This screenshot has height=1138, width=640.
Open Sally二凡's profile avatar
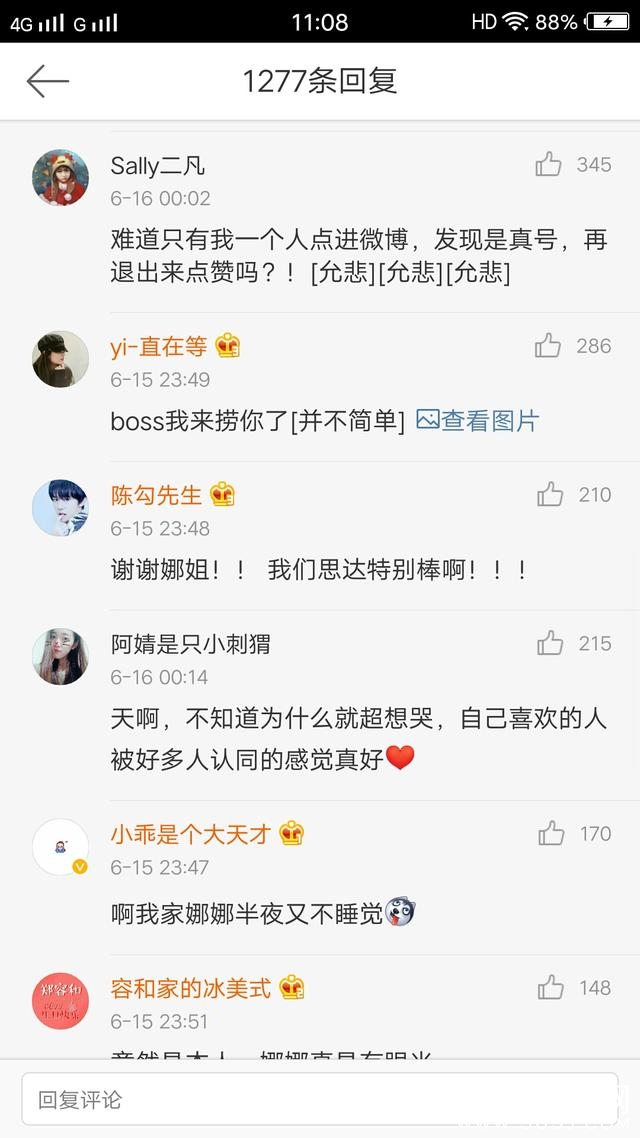tap(61, 178)
